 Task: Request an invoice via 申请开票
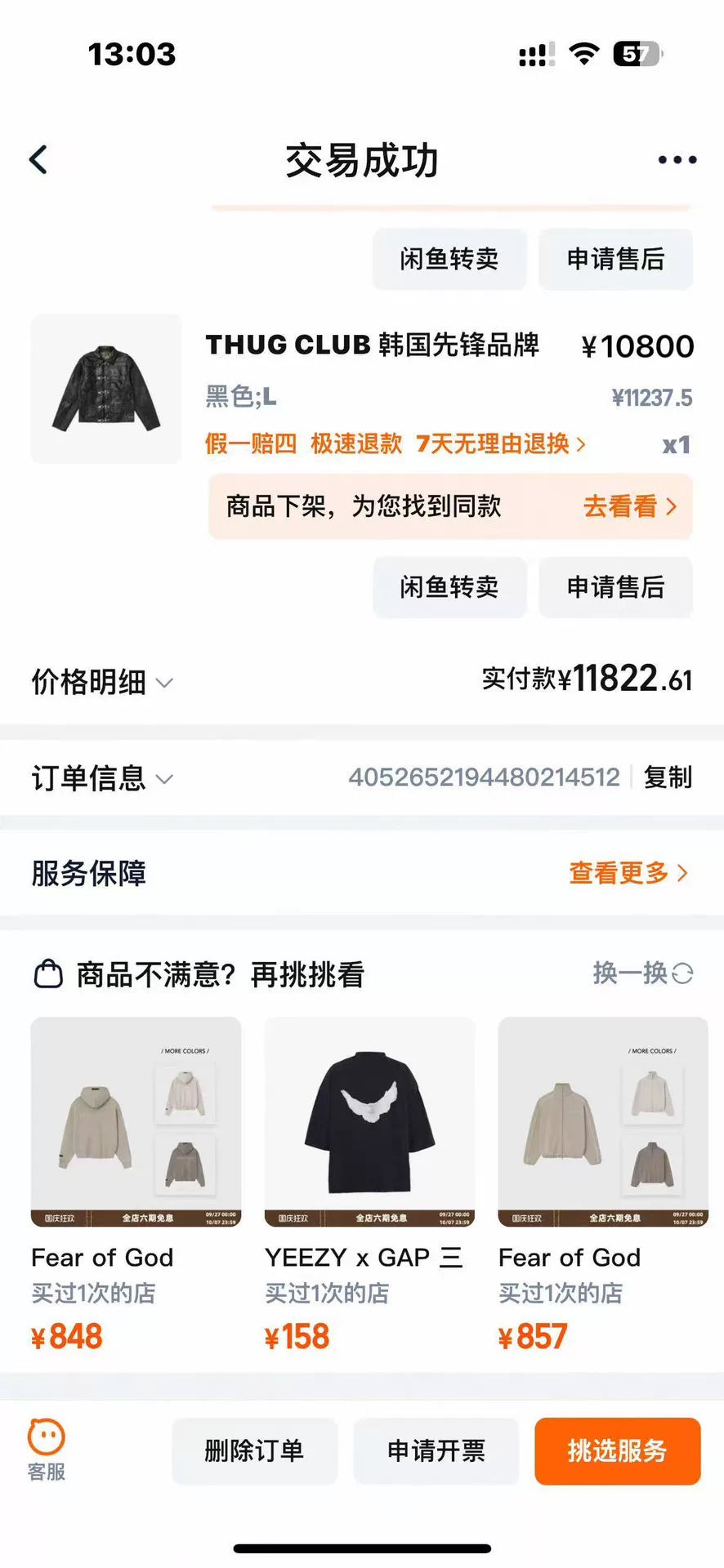point(436,1451)
